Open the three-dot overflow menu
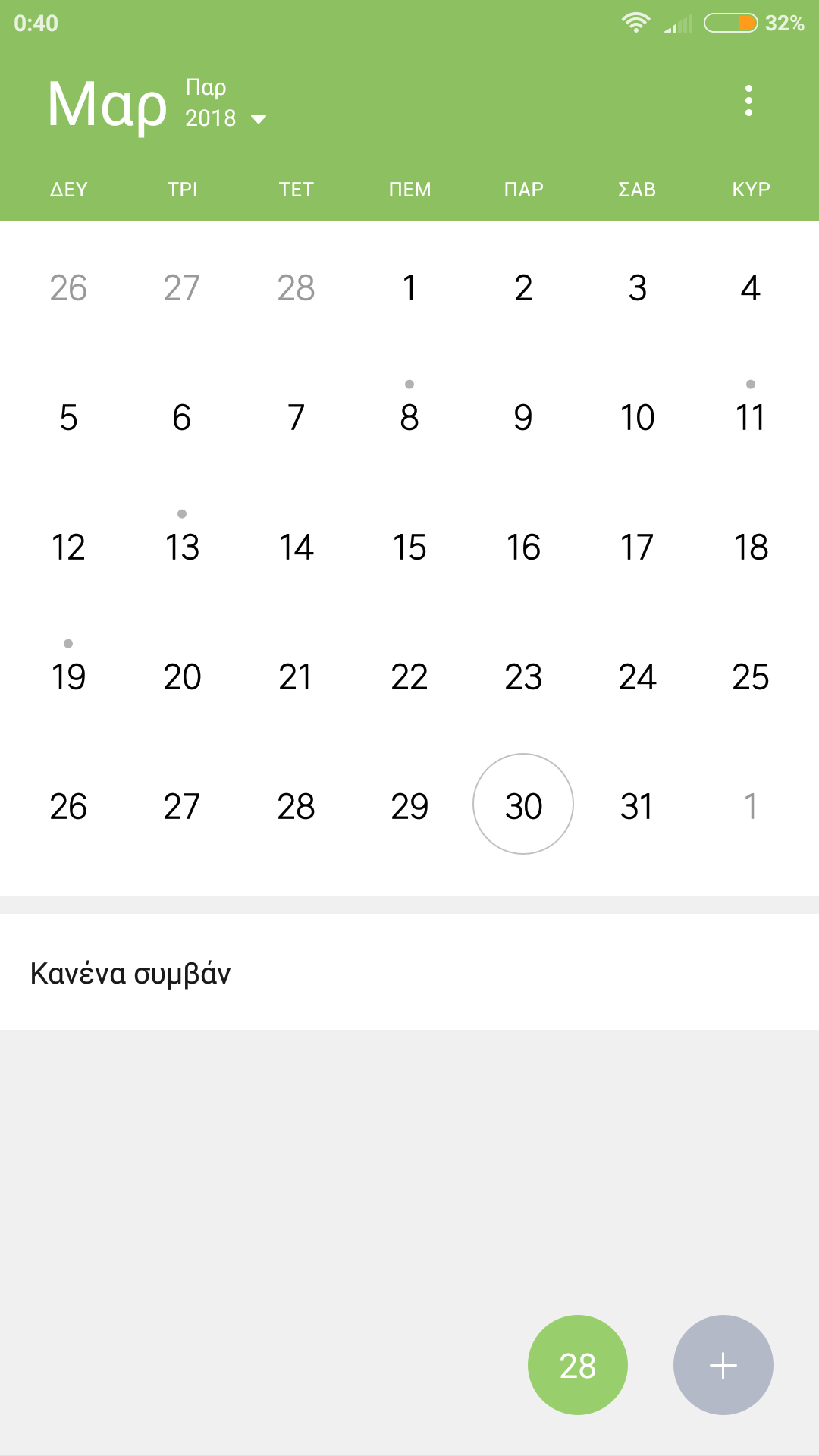 click(x=748, y=101)
